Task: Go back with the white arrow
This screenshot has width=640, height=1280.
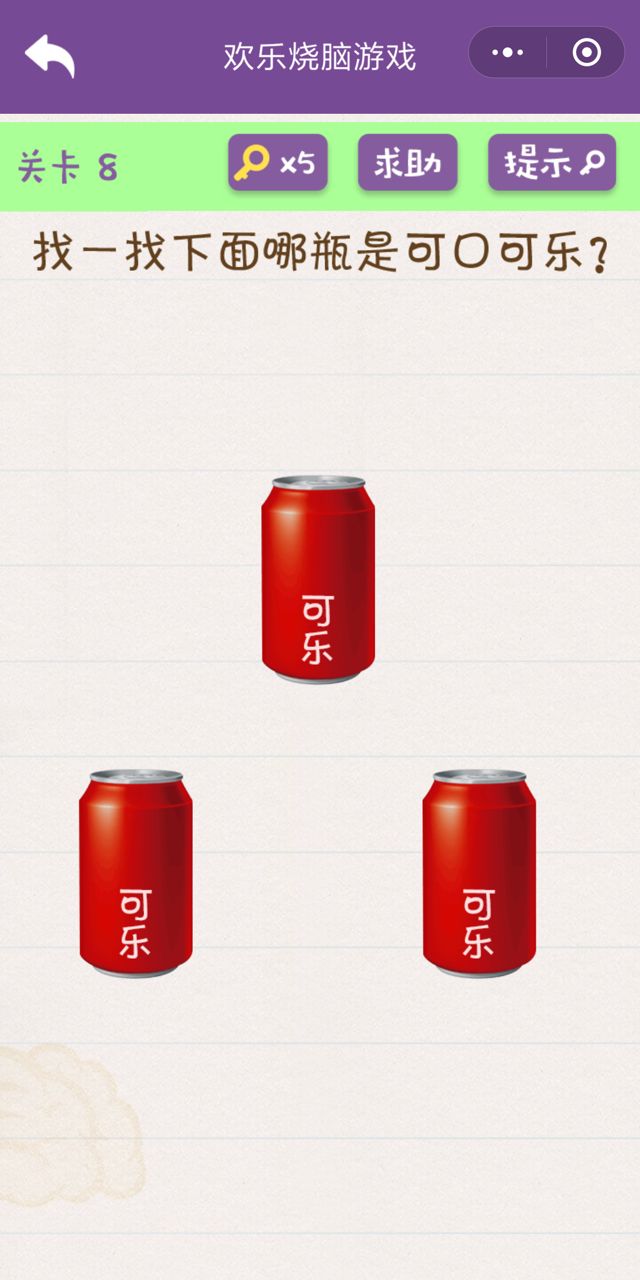Action: tap(50, 56)
